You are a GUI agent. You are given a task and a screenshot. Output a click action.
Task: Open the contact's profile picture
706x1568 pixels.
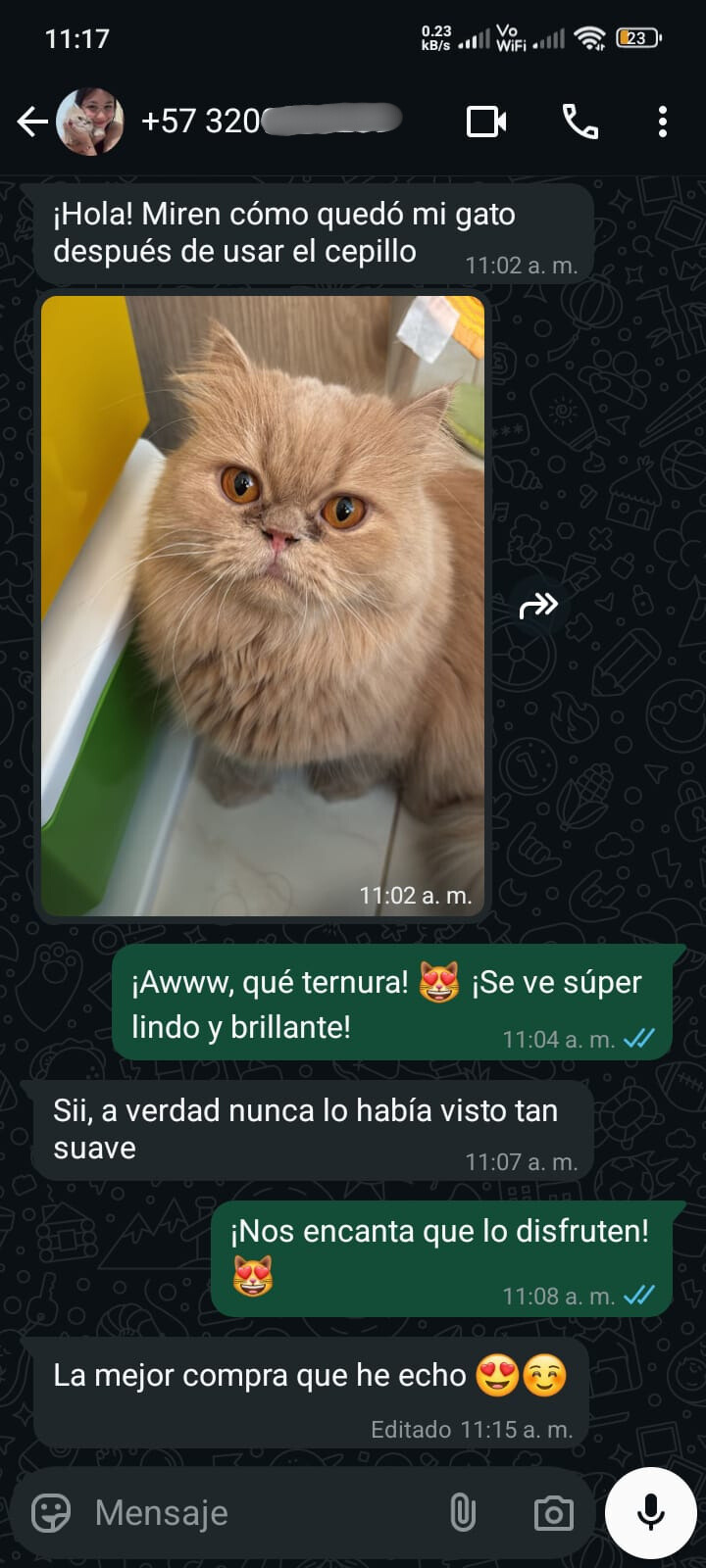tap(90, 122)
